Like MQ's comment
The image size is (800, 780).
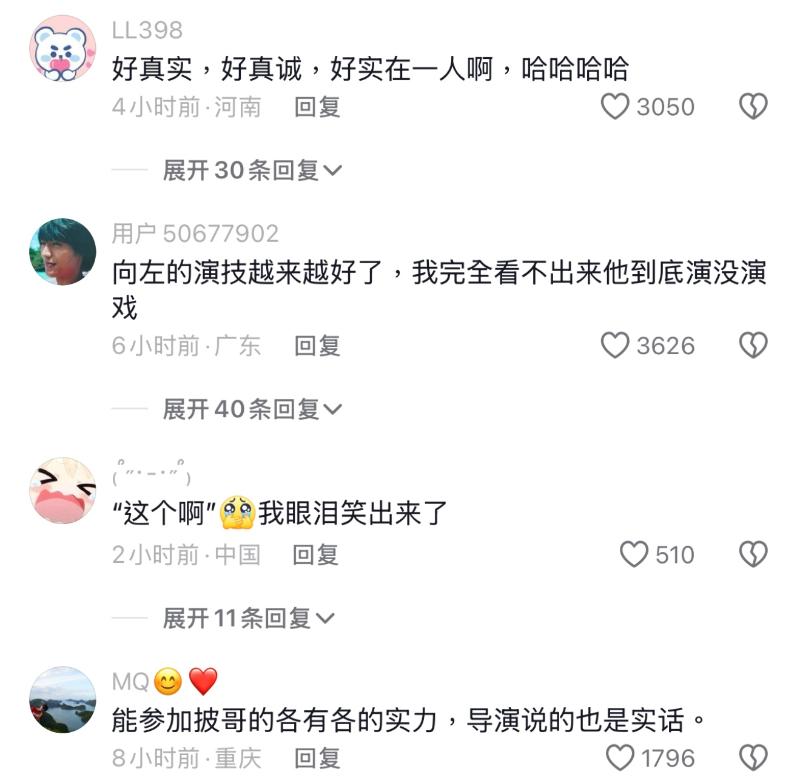click(622, 757)
